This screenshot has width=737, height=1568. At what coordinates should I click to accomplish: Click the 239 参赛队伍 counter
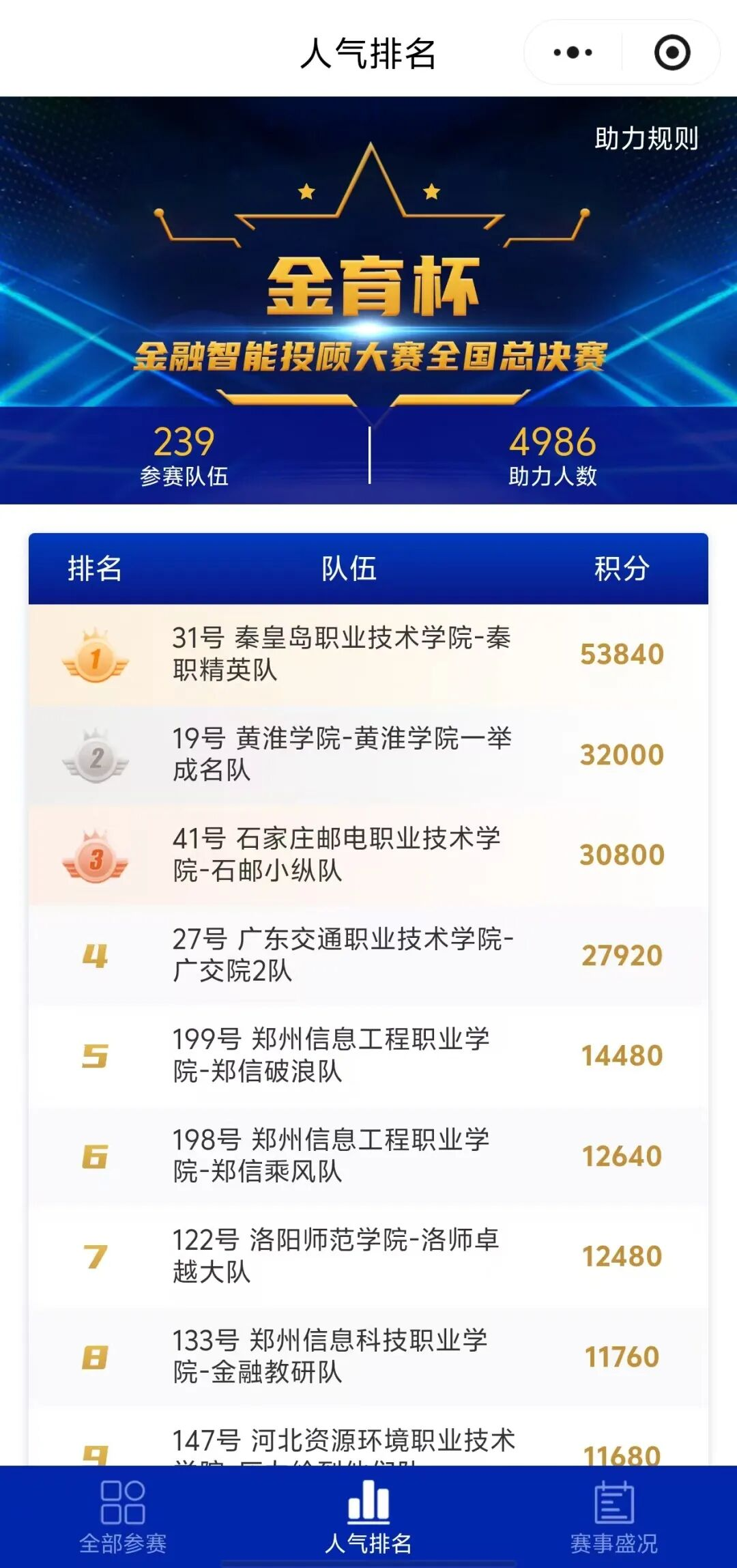184,451
